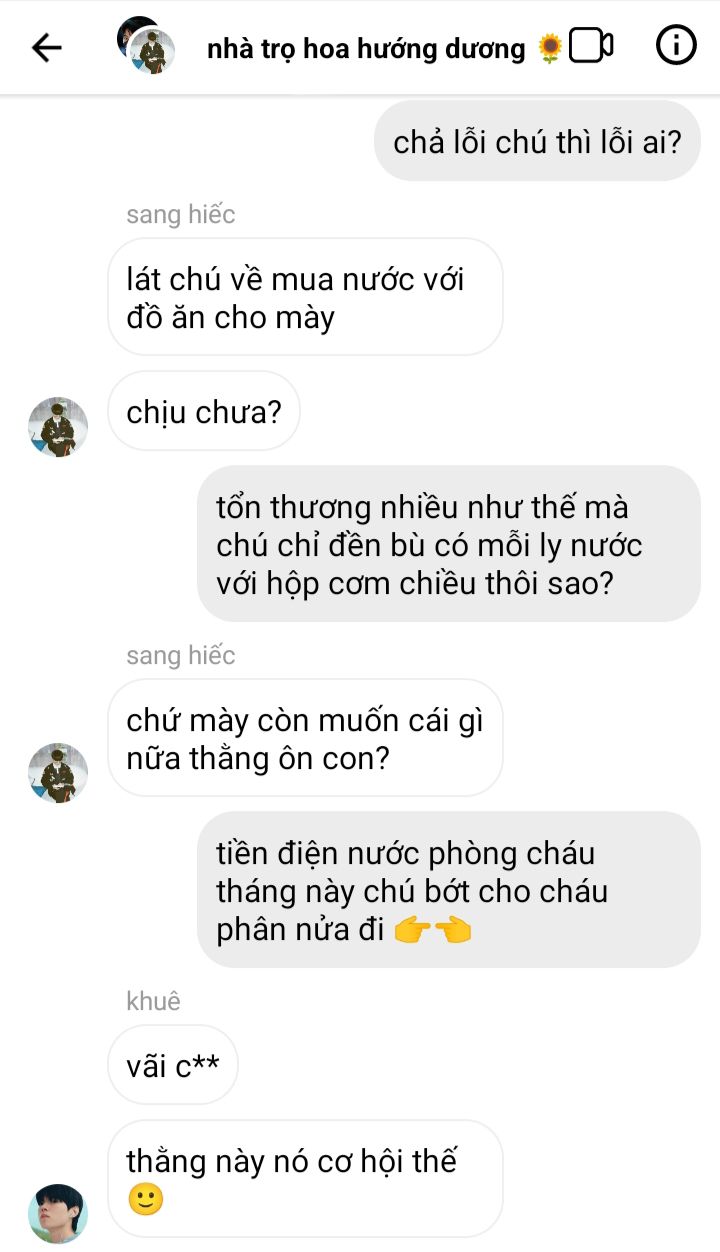Go back using the arrow

click(47, 47)
